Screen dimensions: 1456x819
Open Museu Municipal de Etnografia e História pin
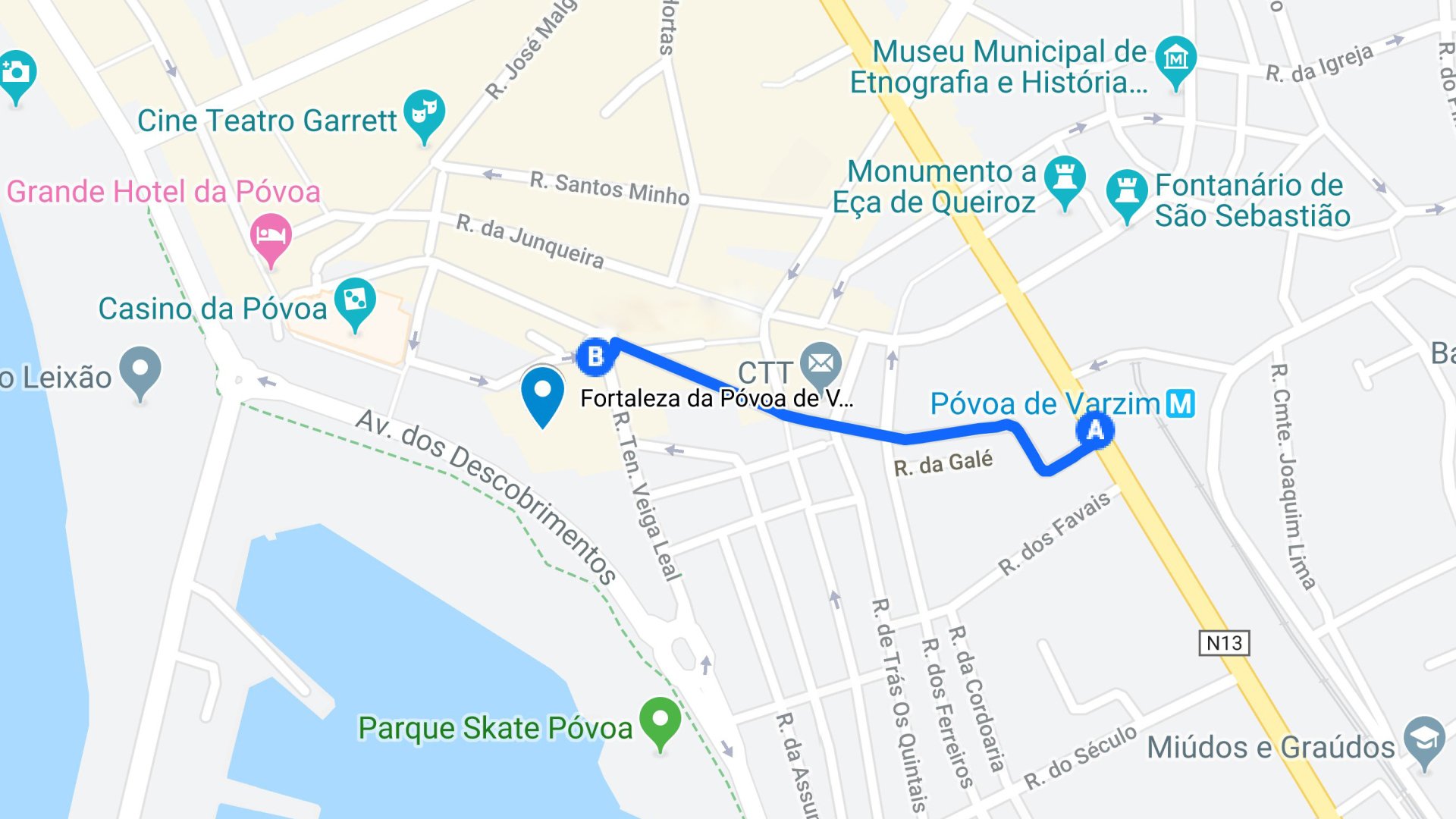tap(1175, 59)
